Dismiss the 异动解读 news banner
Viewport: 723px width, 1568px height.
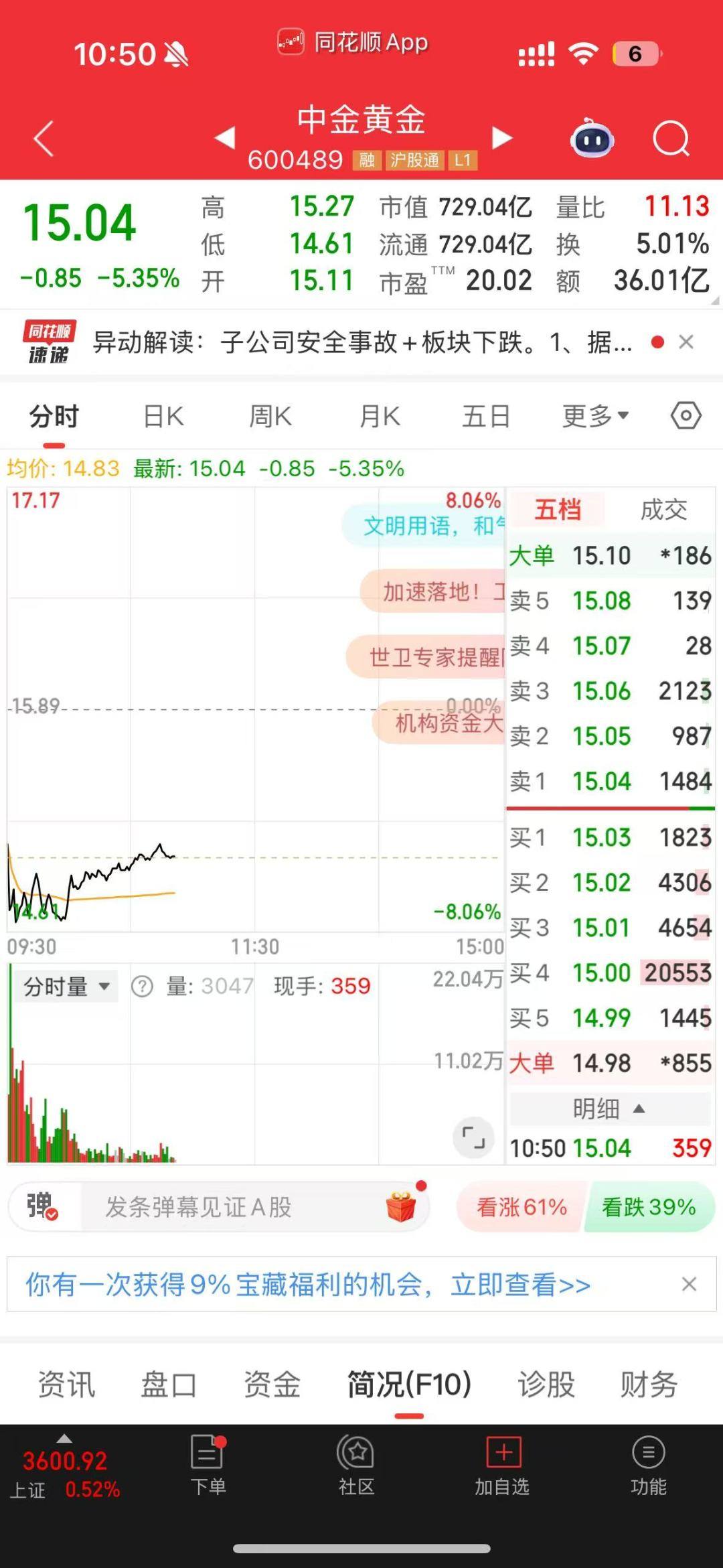(x=686, y=342)
